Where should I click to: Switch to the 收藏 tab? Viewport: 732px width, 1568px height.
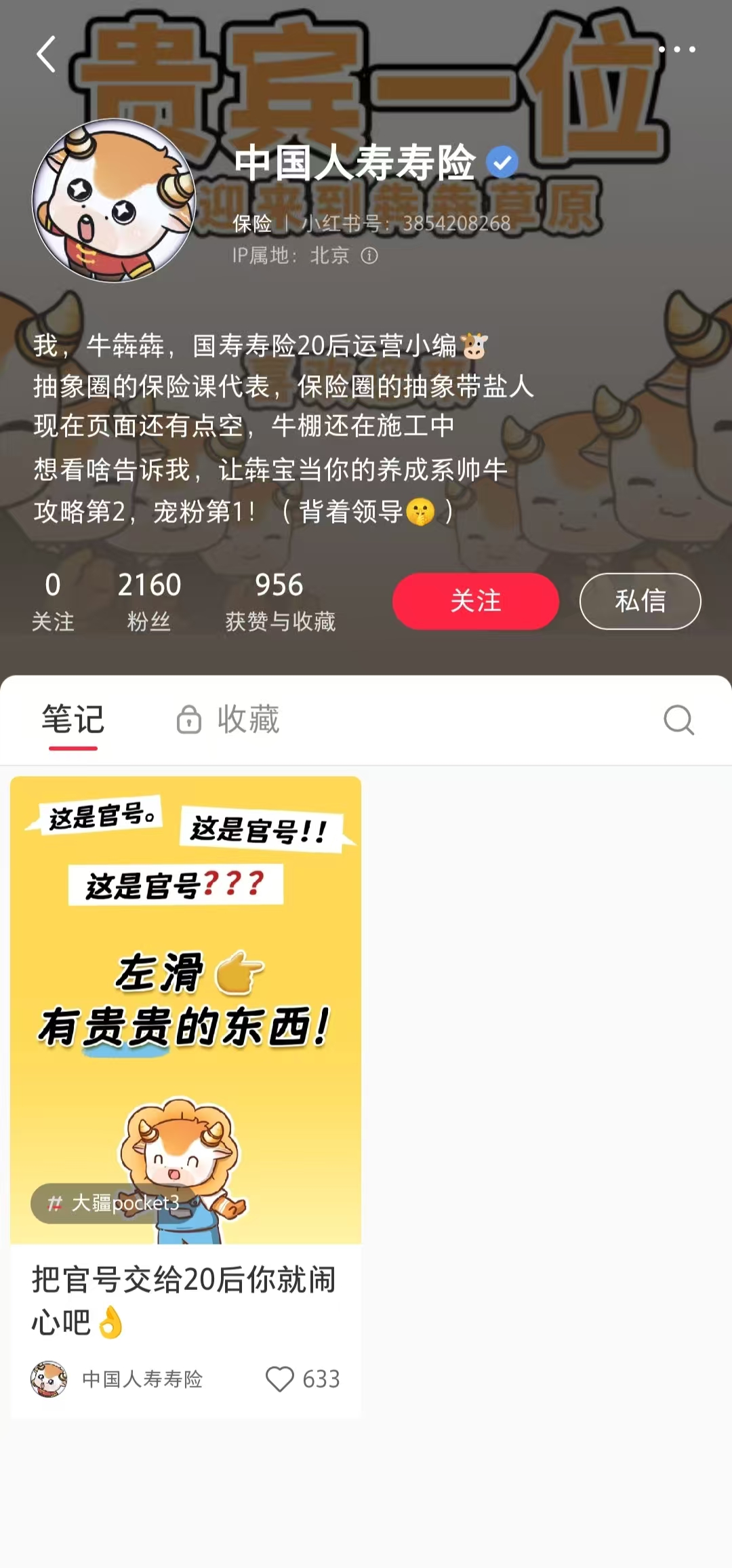pyautogui.click(x=228, y=720)
